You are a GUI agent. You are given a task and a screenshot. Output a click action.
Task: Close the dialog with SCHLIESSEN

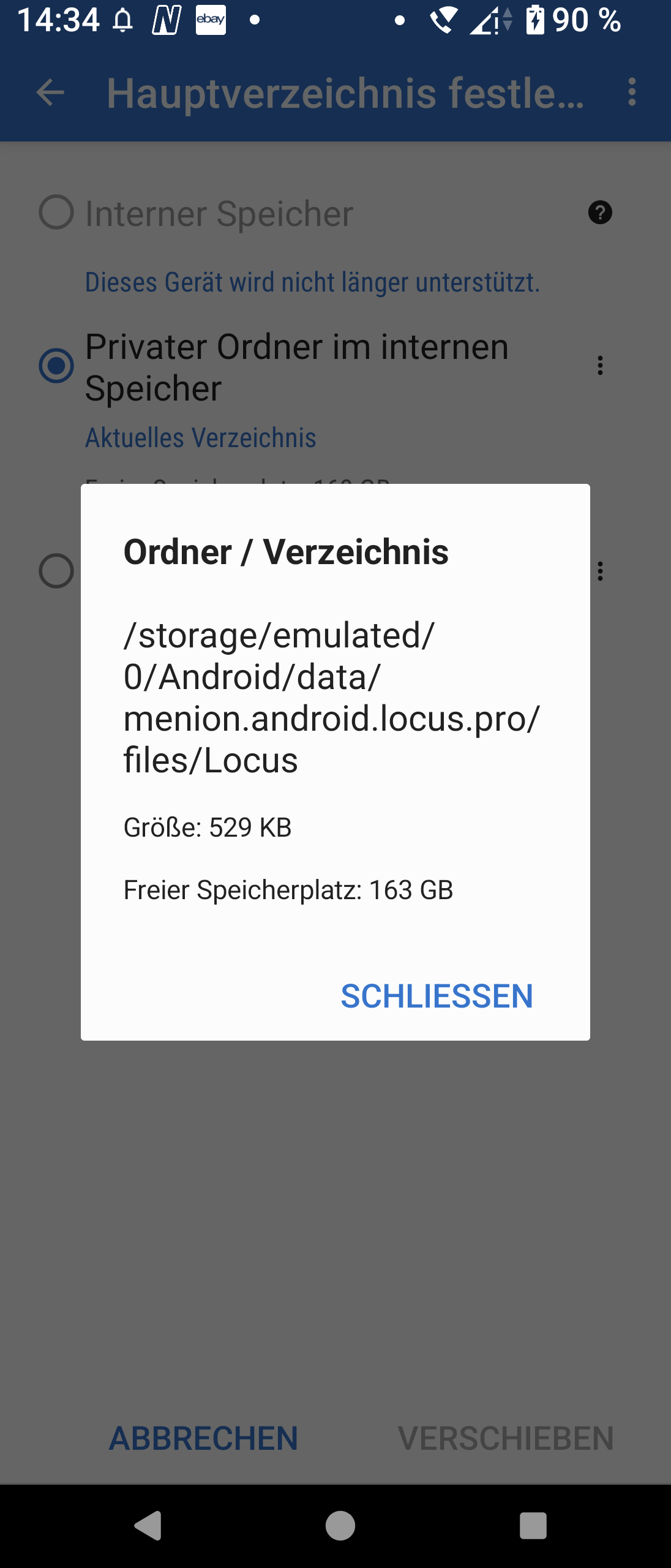tap(437, 996)
